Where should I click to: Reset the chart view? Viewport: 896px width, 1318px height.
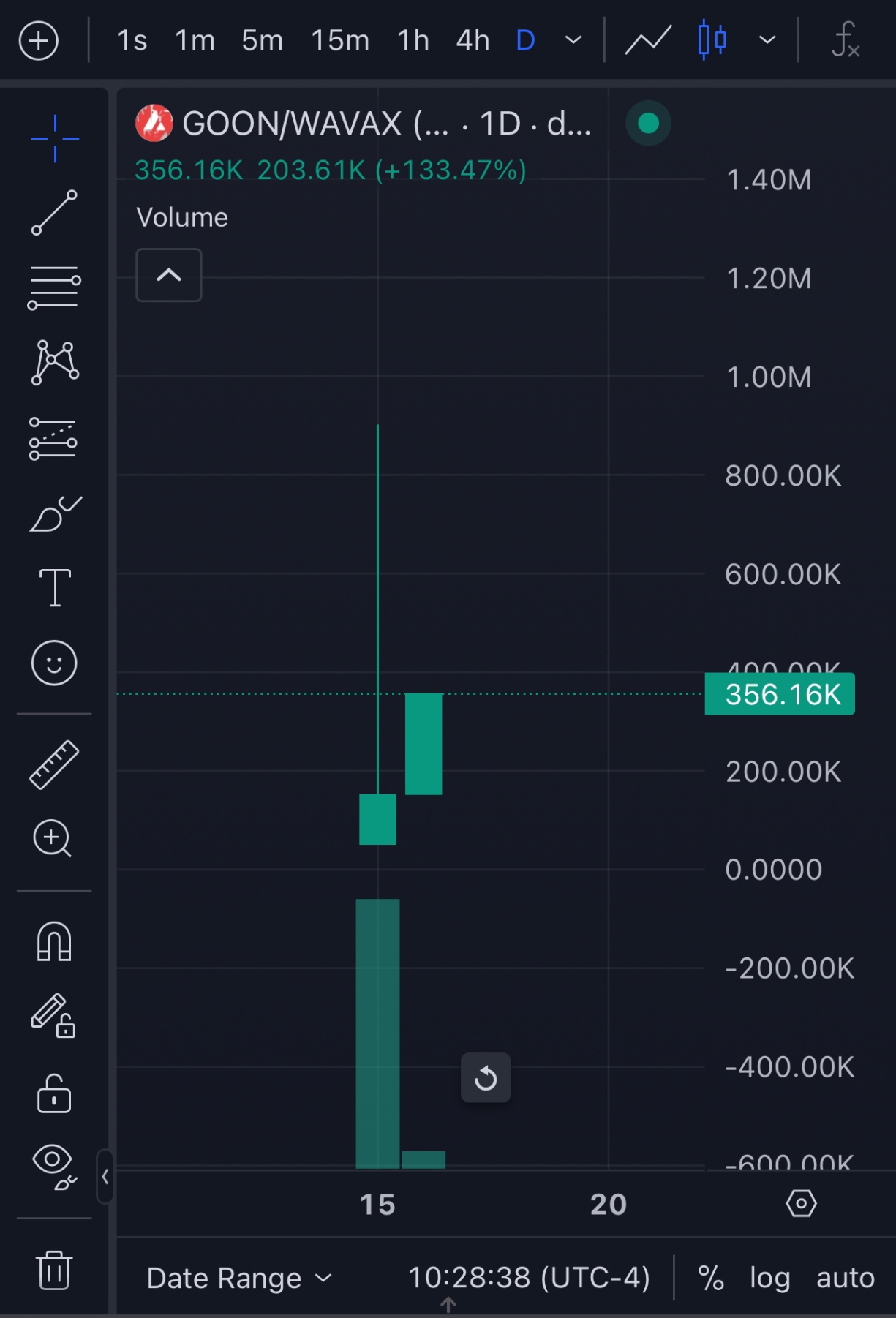486,1078
